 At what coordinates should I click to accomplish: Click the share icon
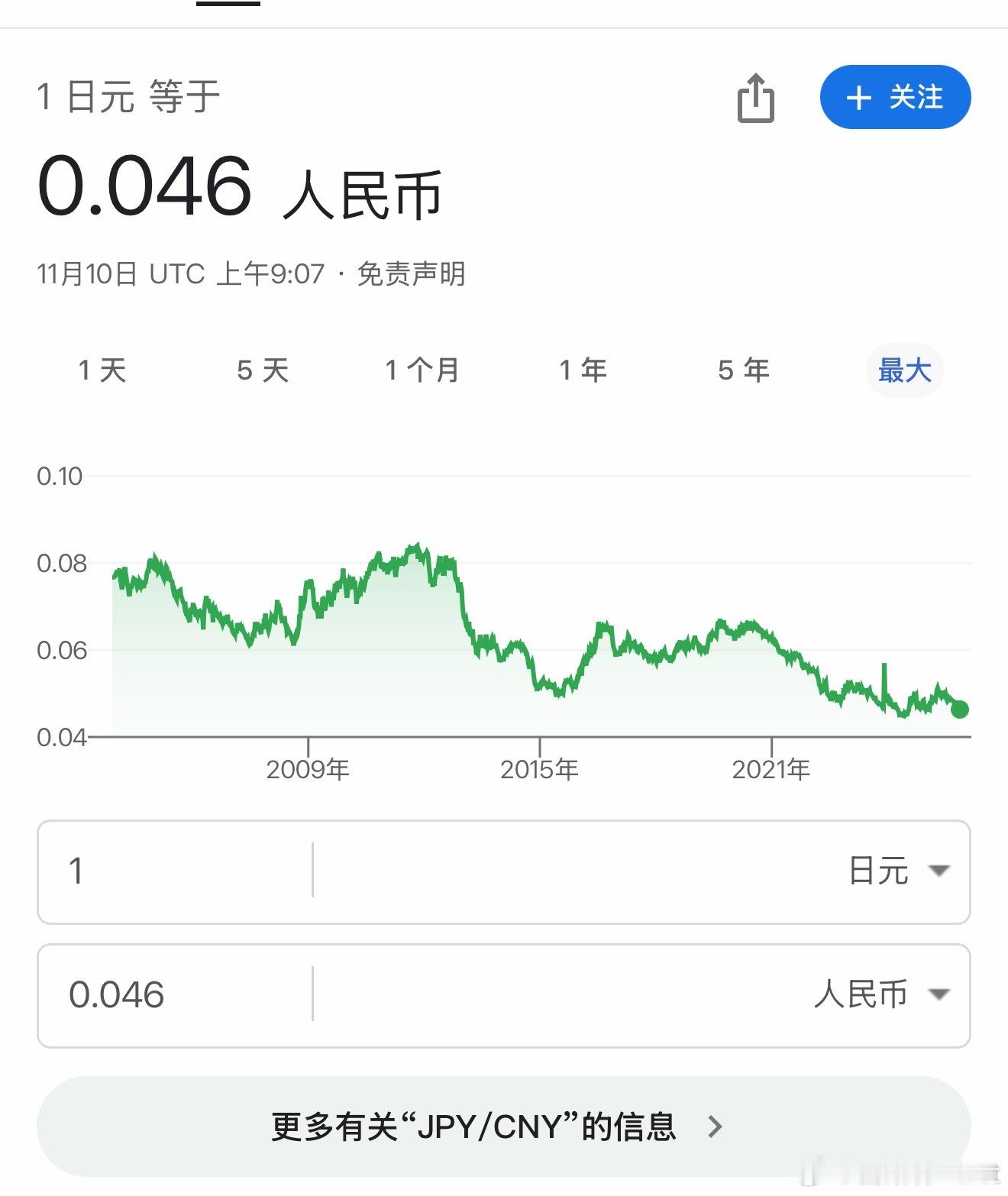click(x=757, y=99)
